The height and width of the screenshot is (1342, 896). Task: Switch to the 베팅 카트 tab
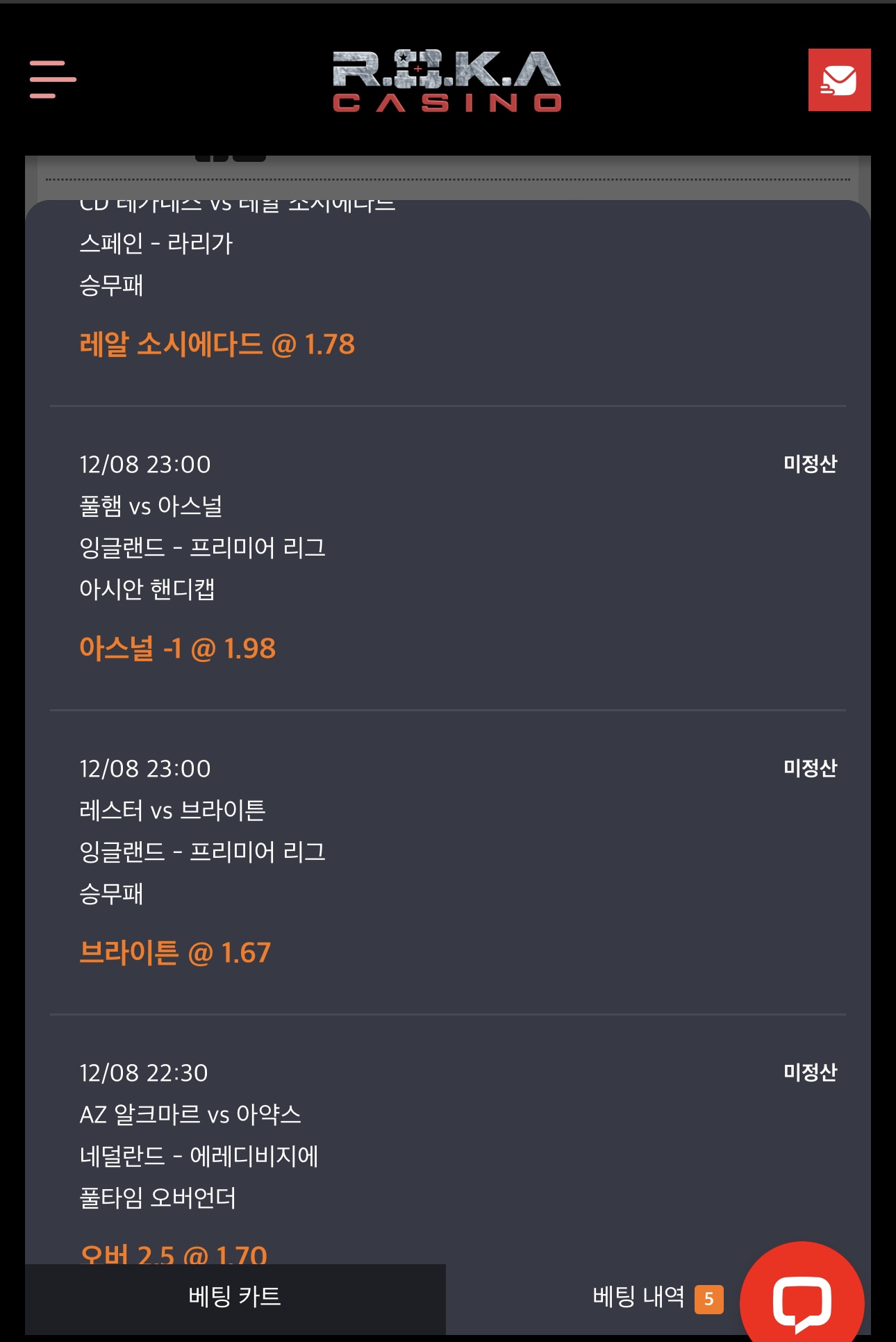click(x=235, y=1297)
